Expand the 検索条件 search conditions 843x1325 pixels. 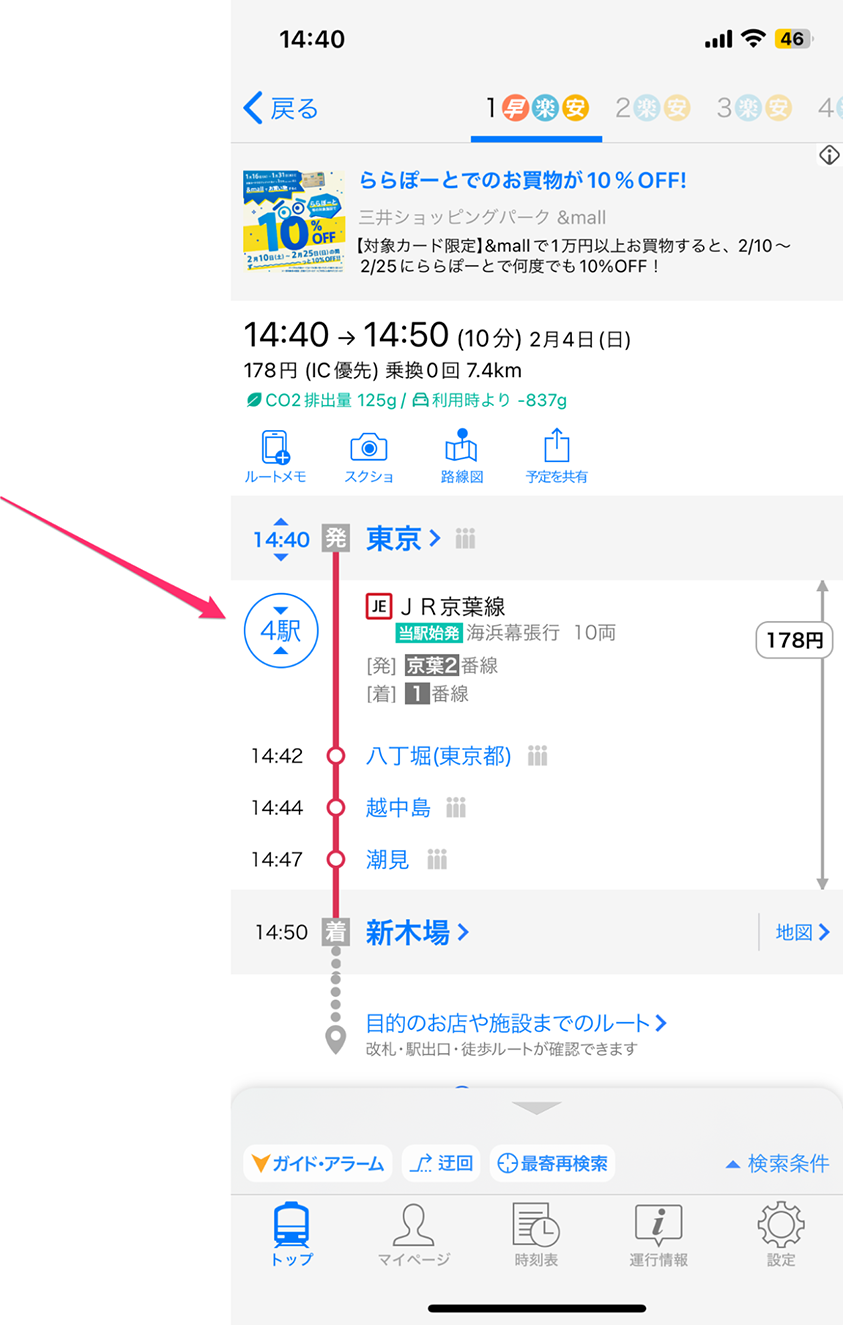777,1163
